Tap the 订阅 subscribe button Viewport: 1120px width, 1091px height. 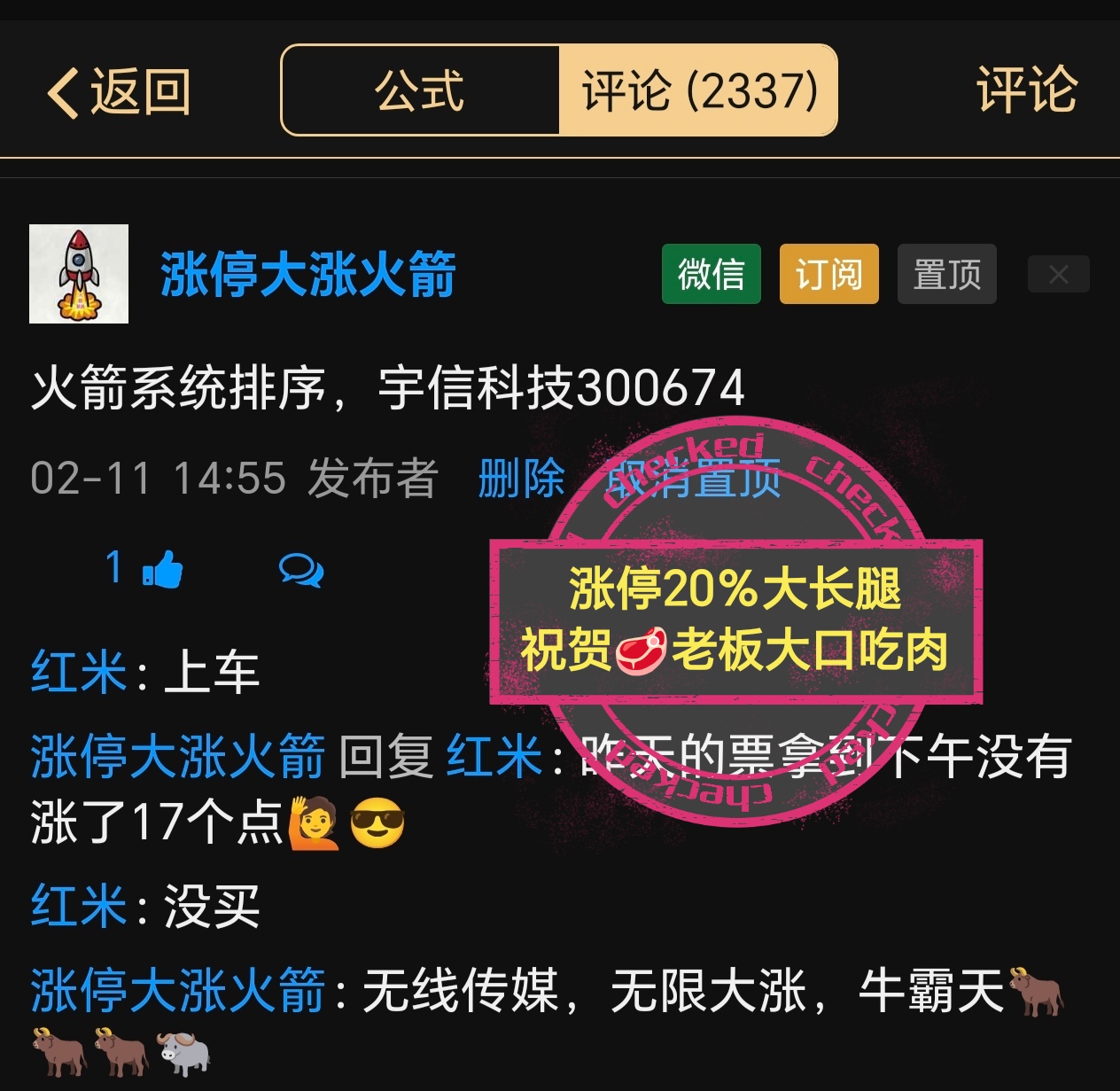pyautogui.click(x=828, y=274)
